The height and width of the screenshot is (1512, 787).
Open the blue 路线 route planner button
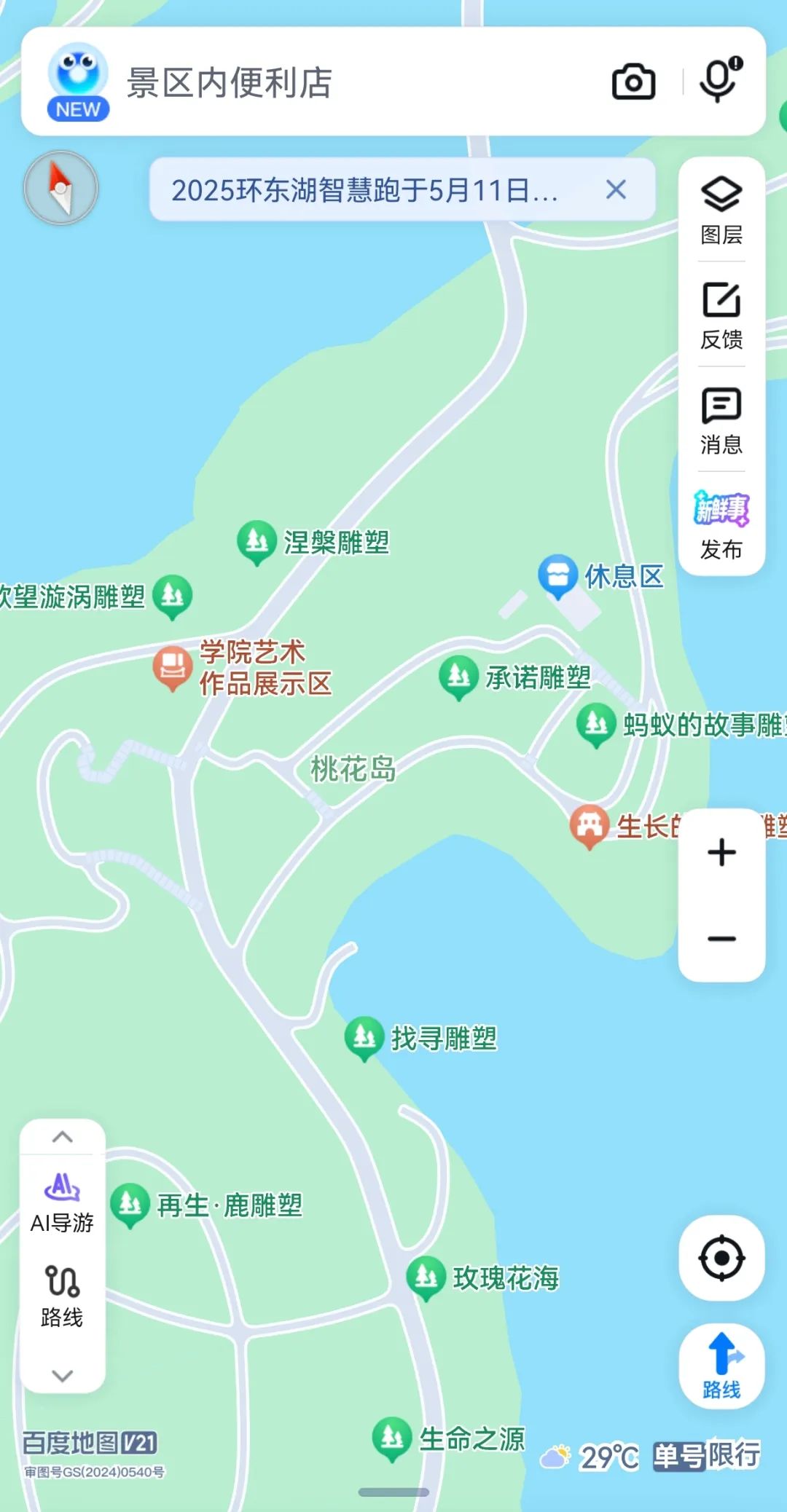[x=721, y=1366]
